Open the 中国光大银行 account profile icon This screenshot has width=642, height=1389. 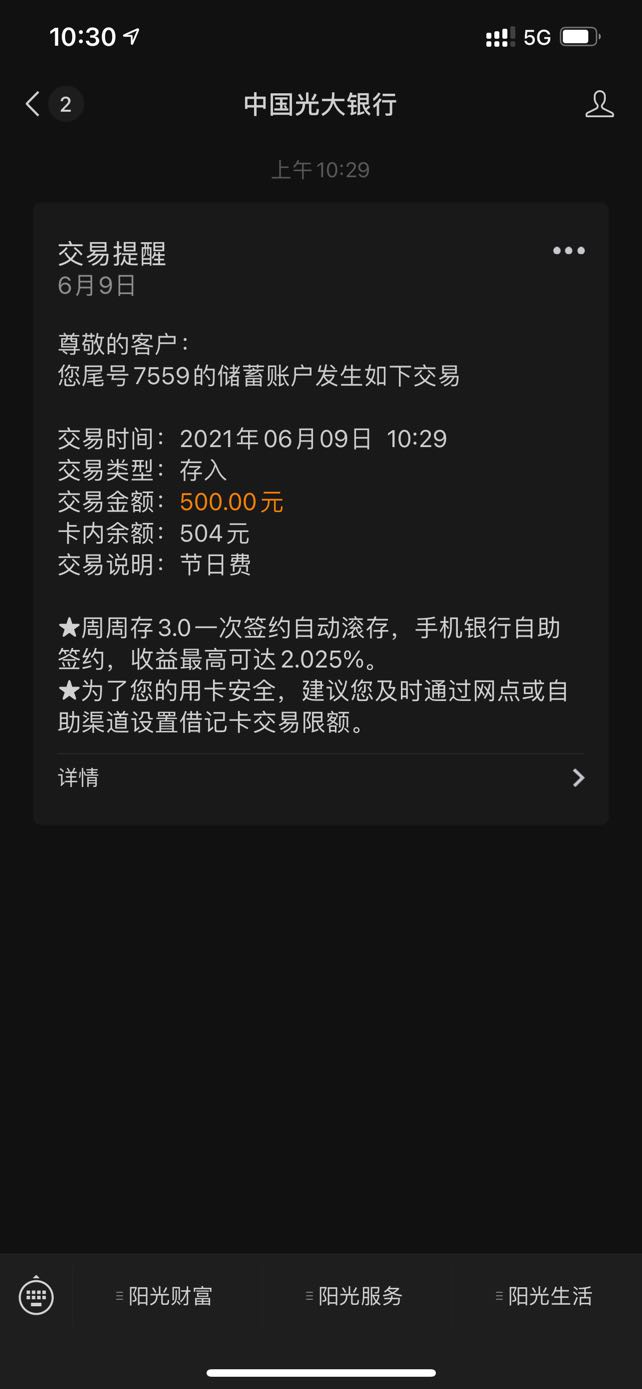point(599,104)
